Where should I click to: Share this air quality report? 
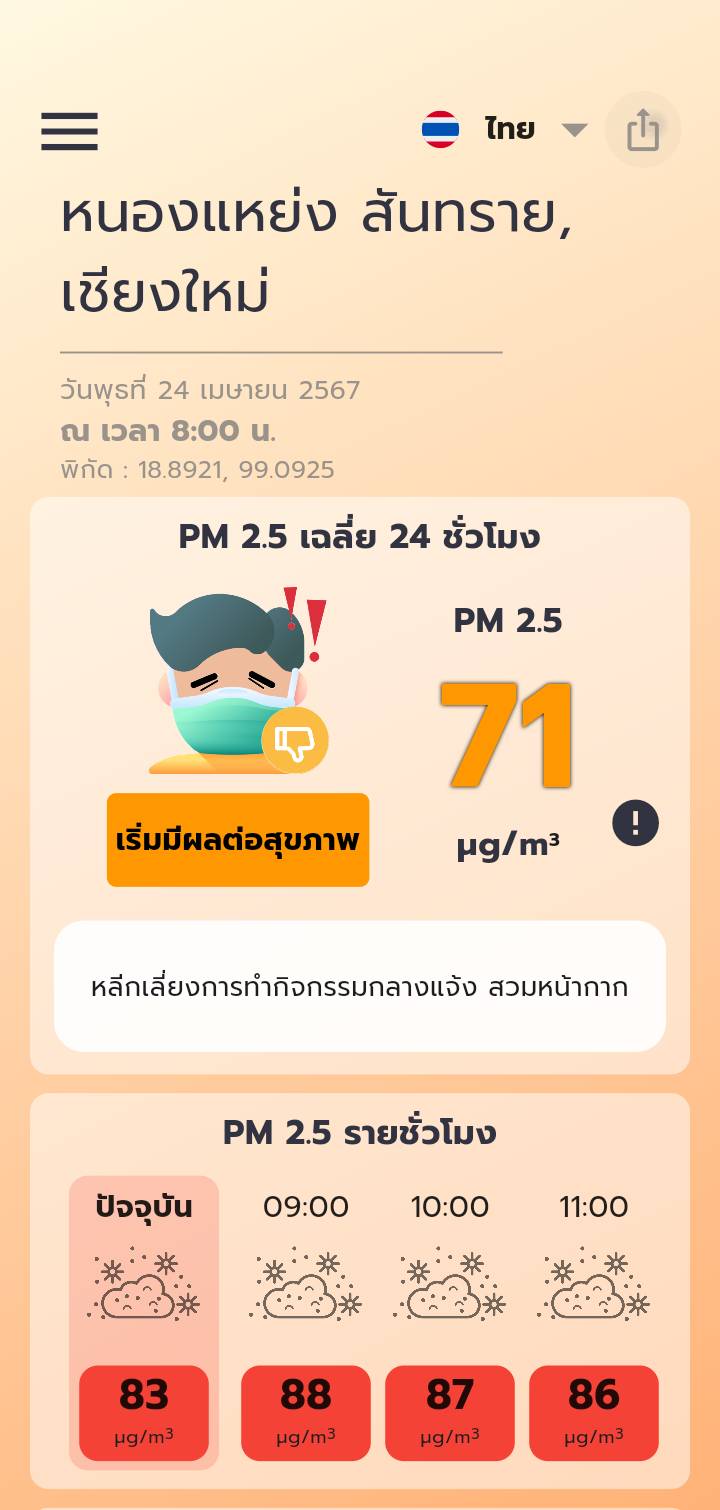[643, 130]
